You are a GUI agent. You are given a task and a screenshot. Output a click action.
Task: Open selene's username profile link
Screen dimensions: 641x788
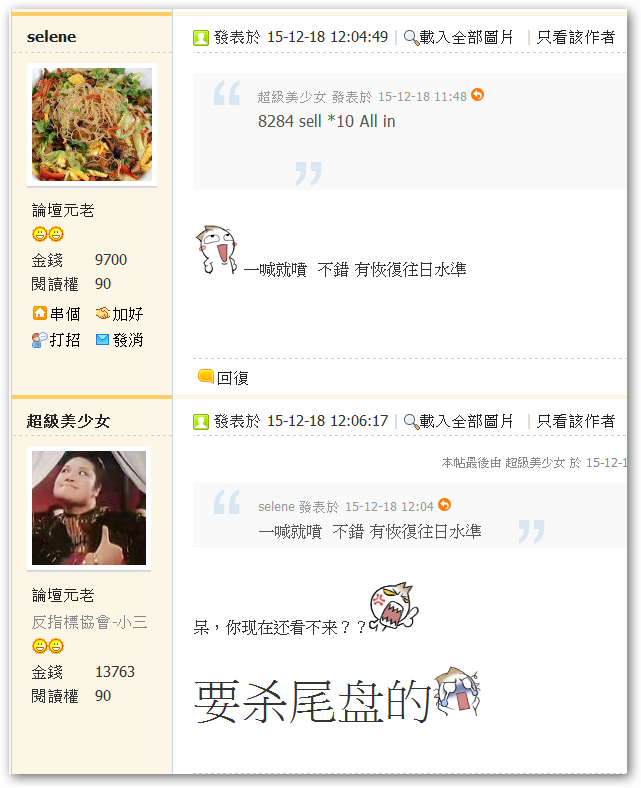(51, 37)
